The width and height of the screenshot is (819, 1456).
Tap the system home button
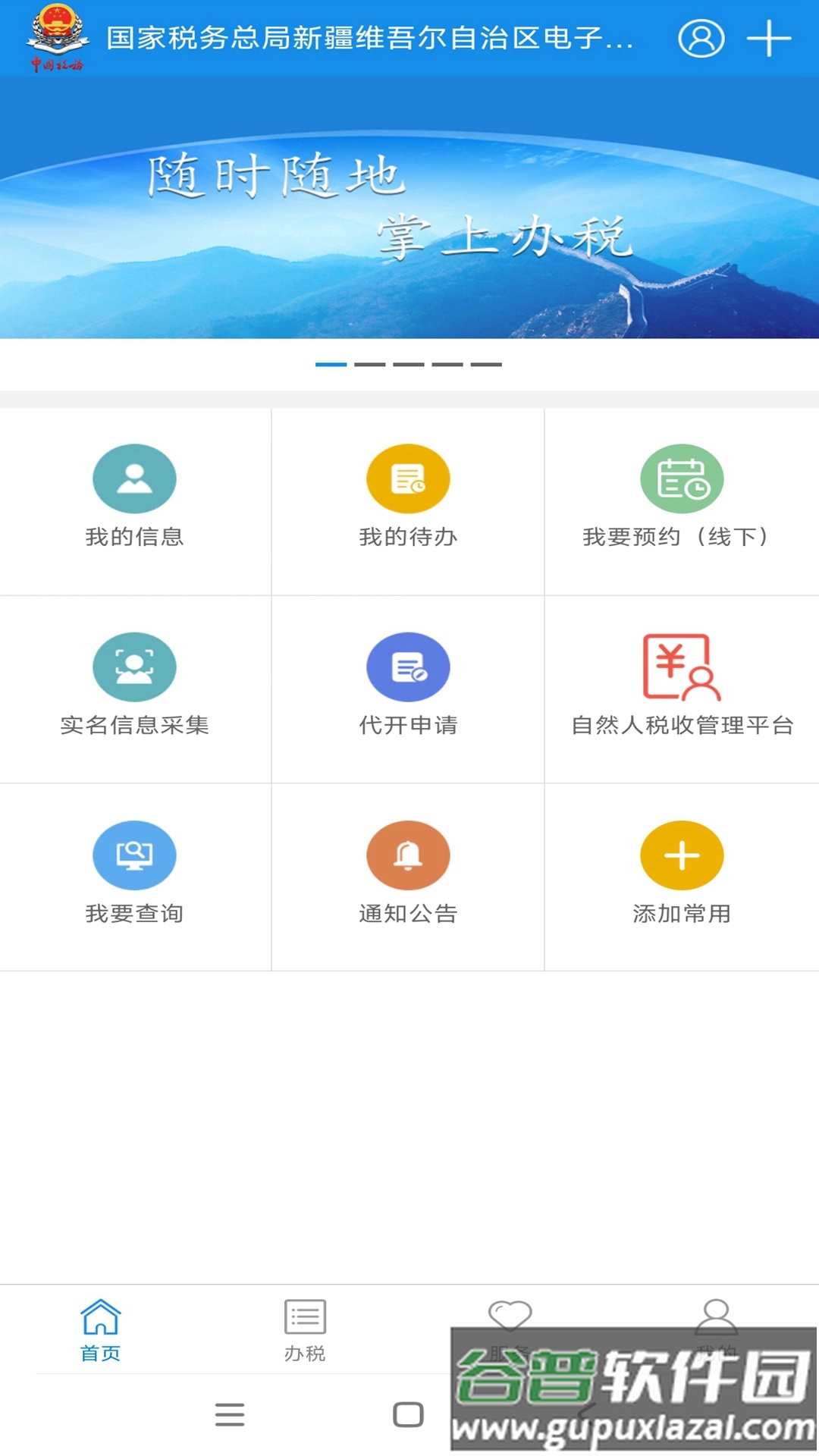coord(408,1414)
